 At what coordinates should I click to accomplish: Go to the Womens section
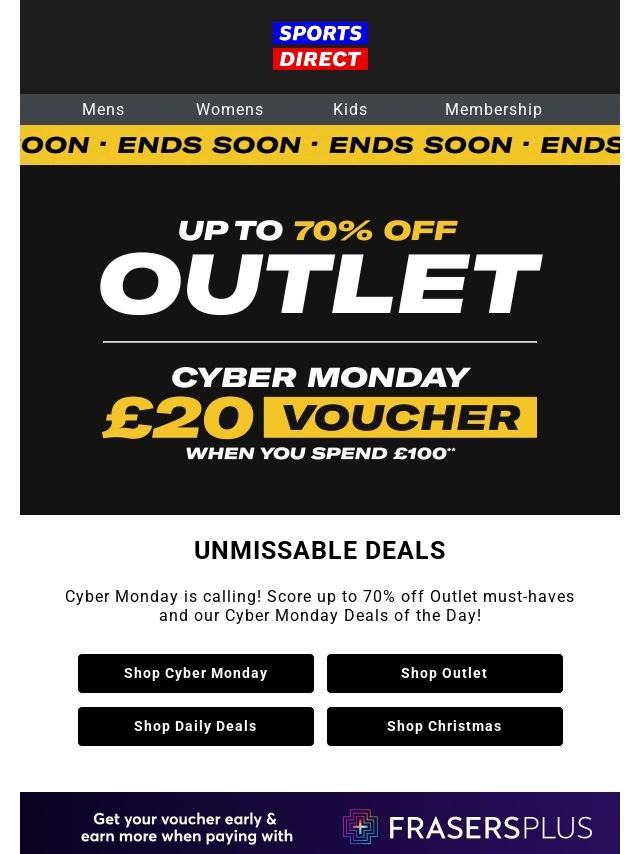[x=229, y=109]
